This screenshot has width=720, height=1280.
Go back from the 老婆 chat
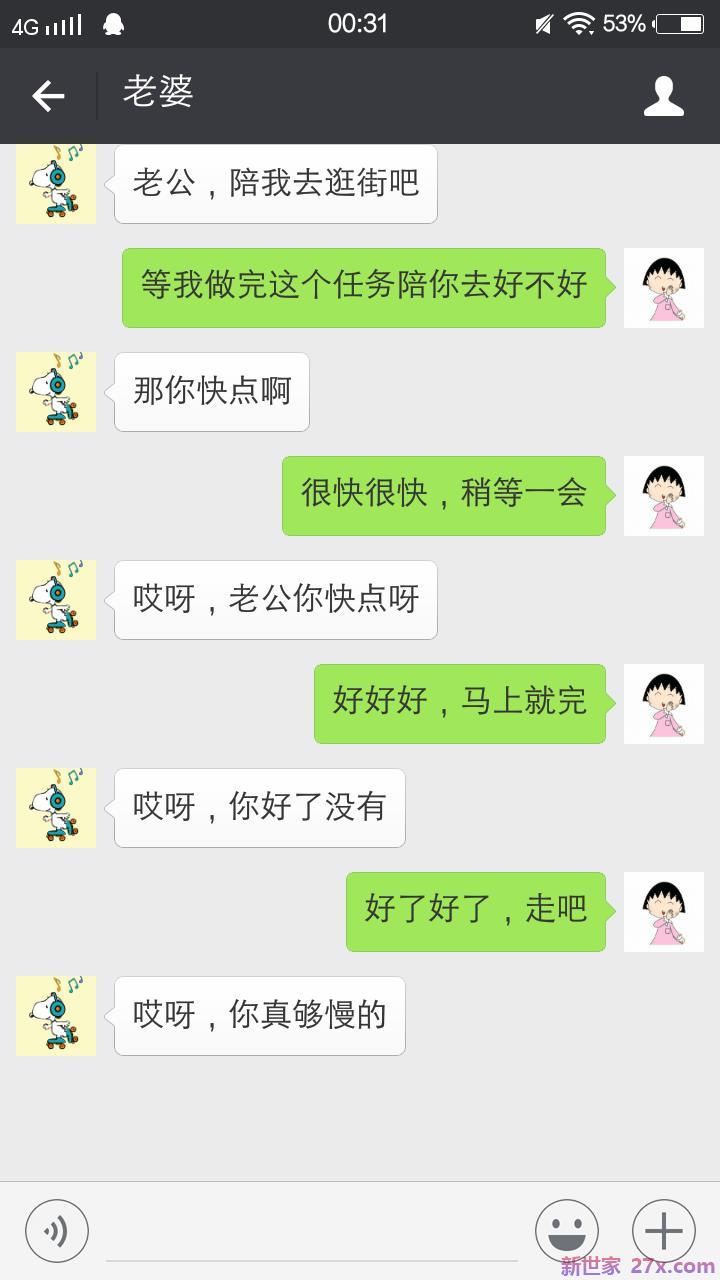coord(48,96)
